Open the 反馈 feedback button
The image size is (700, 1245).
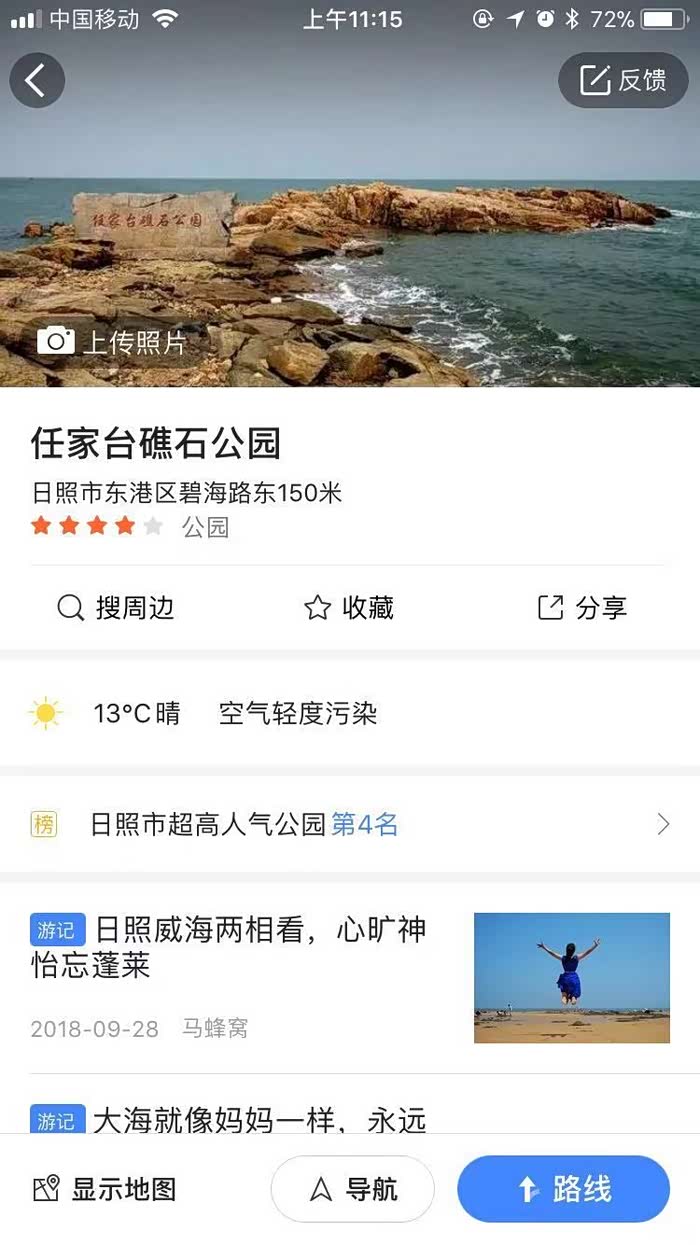(x=623, y=80)
